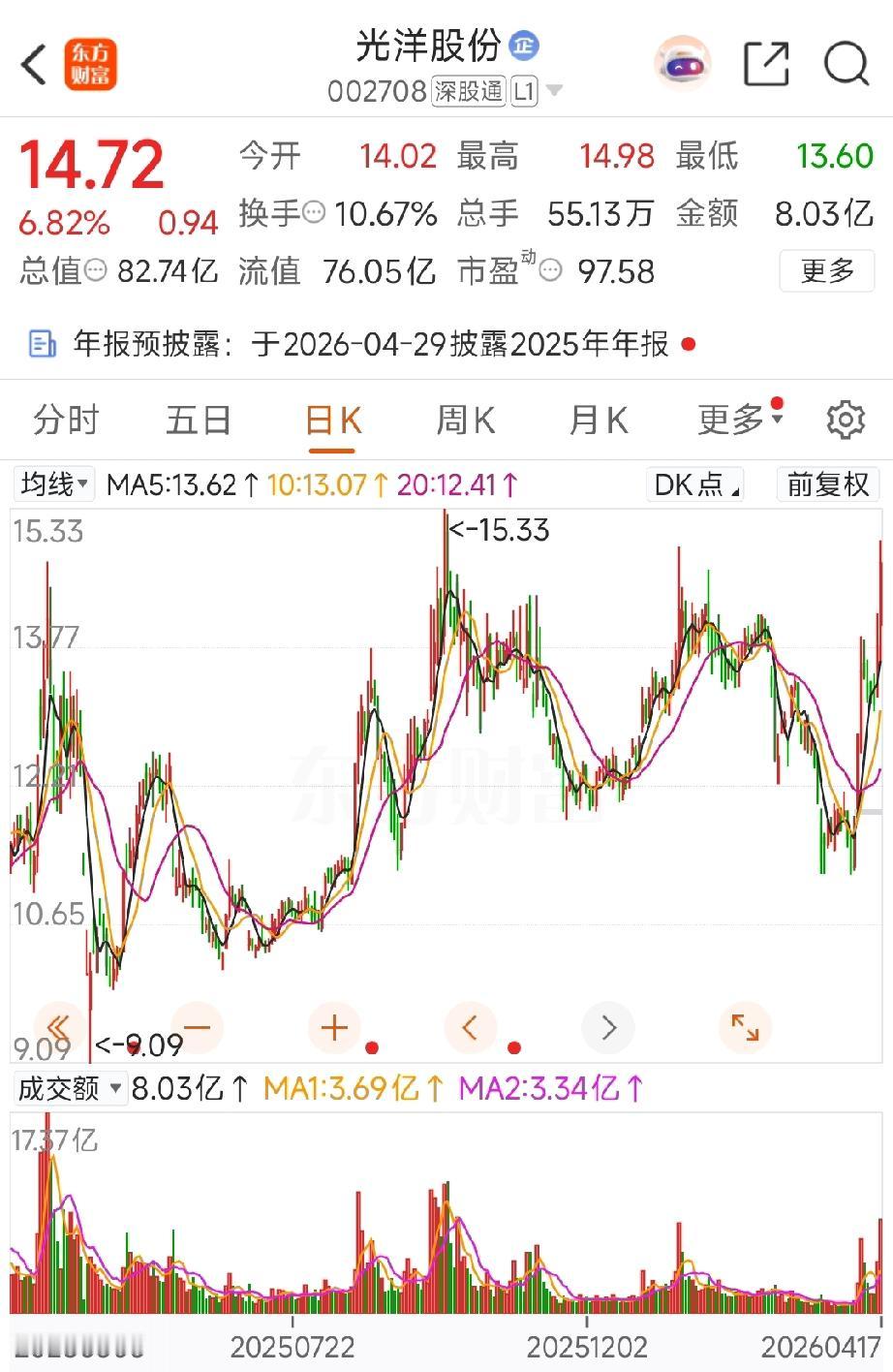
Task: Expand the dropdown next to 深股通 L1
Action: click(x=555, y=90)
